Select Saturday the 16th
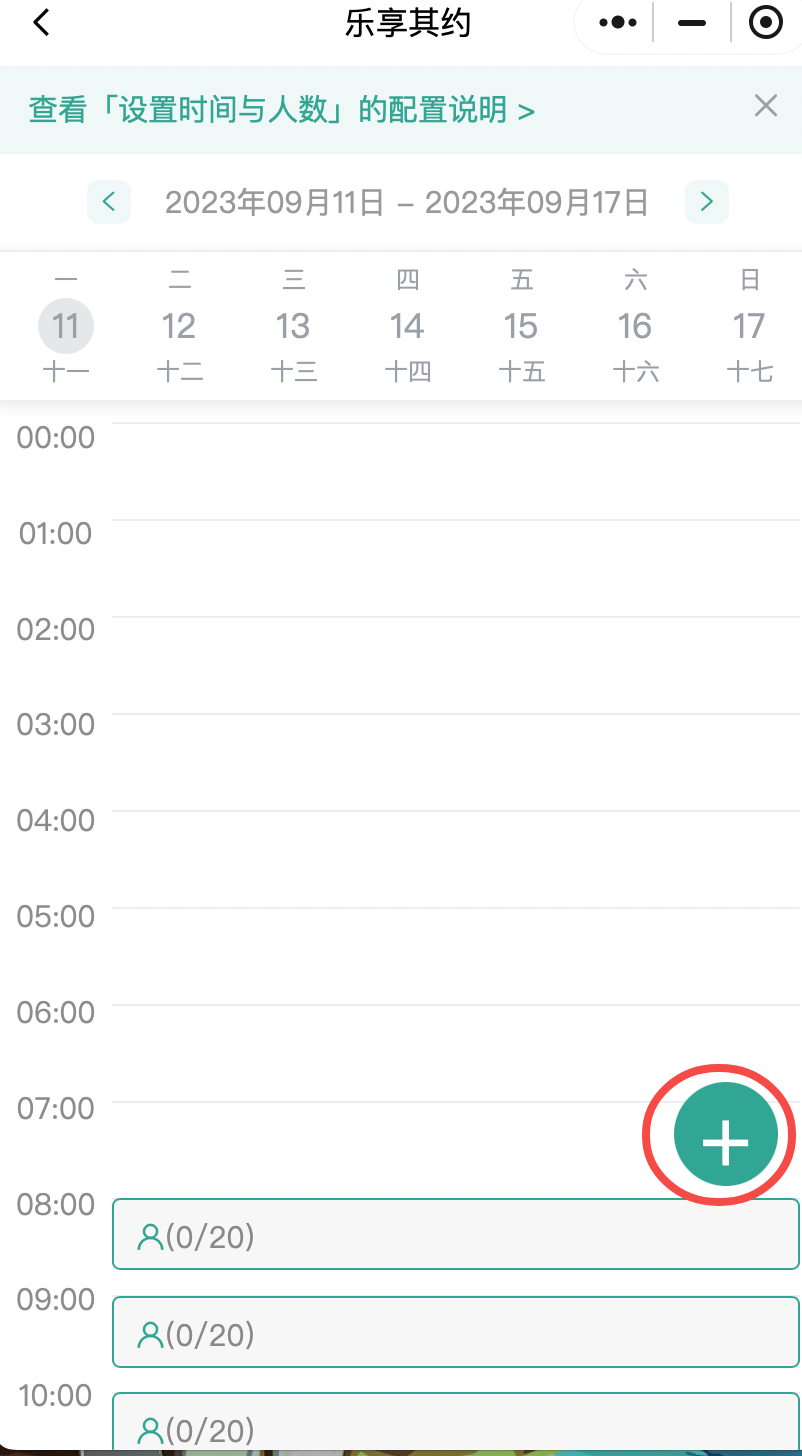Image resolution: width=802 pixels, height=1456 pixels. 635,326
